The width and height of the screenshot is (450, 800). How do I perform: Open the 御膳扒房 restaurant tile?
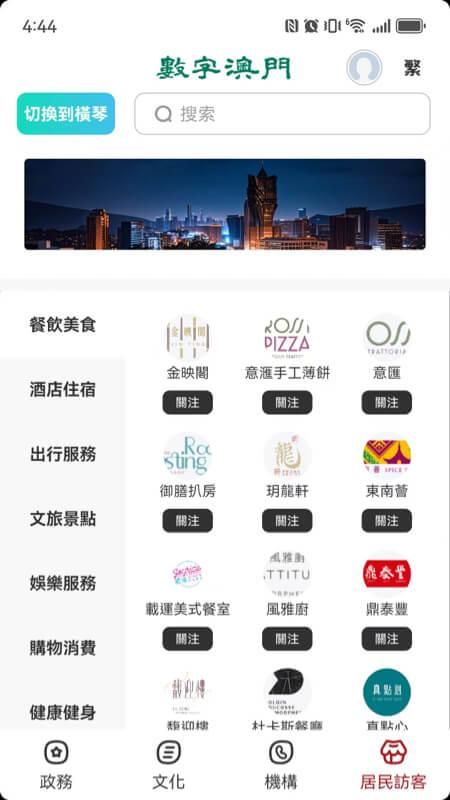pyautogui.click(x=188, y=467)
